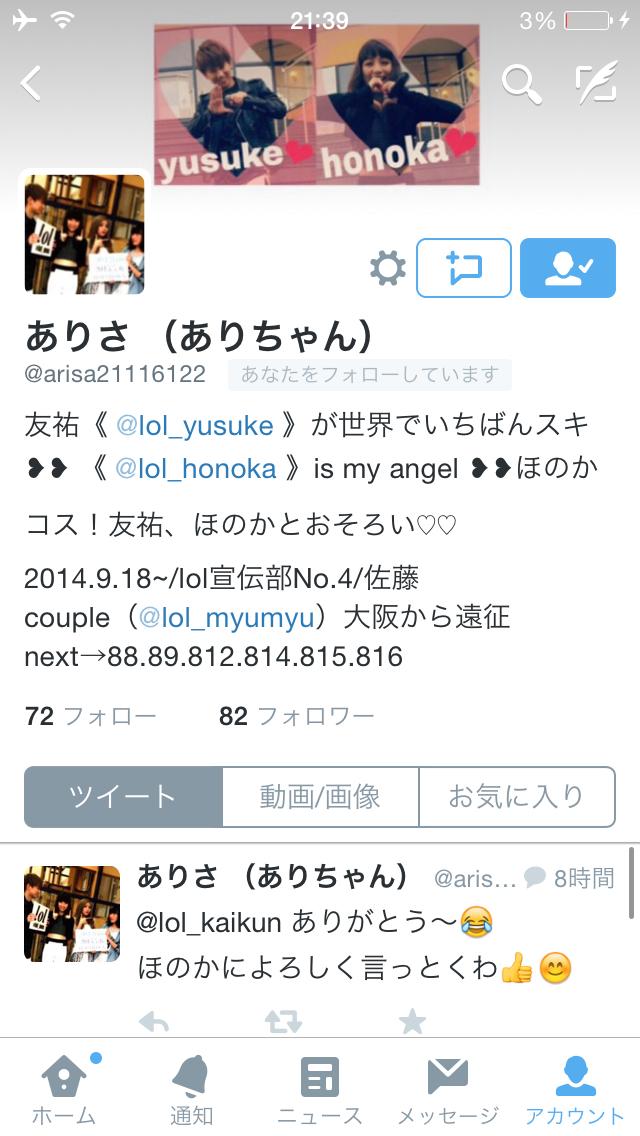
Task: Go back using the top-left arrow
Action: [x=32, y=84]
